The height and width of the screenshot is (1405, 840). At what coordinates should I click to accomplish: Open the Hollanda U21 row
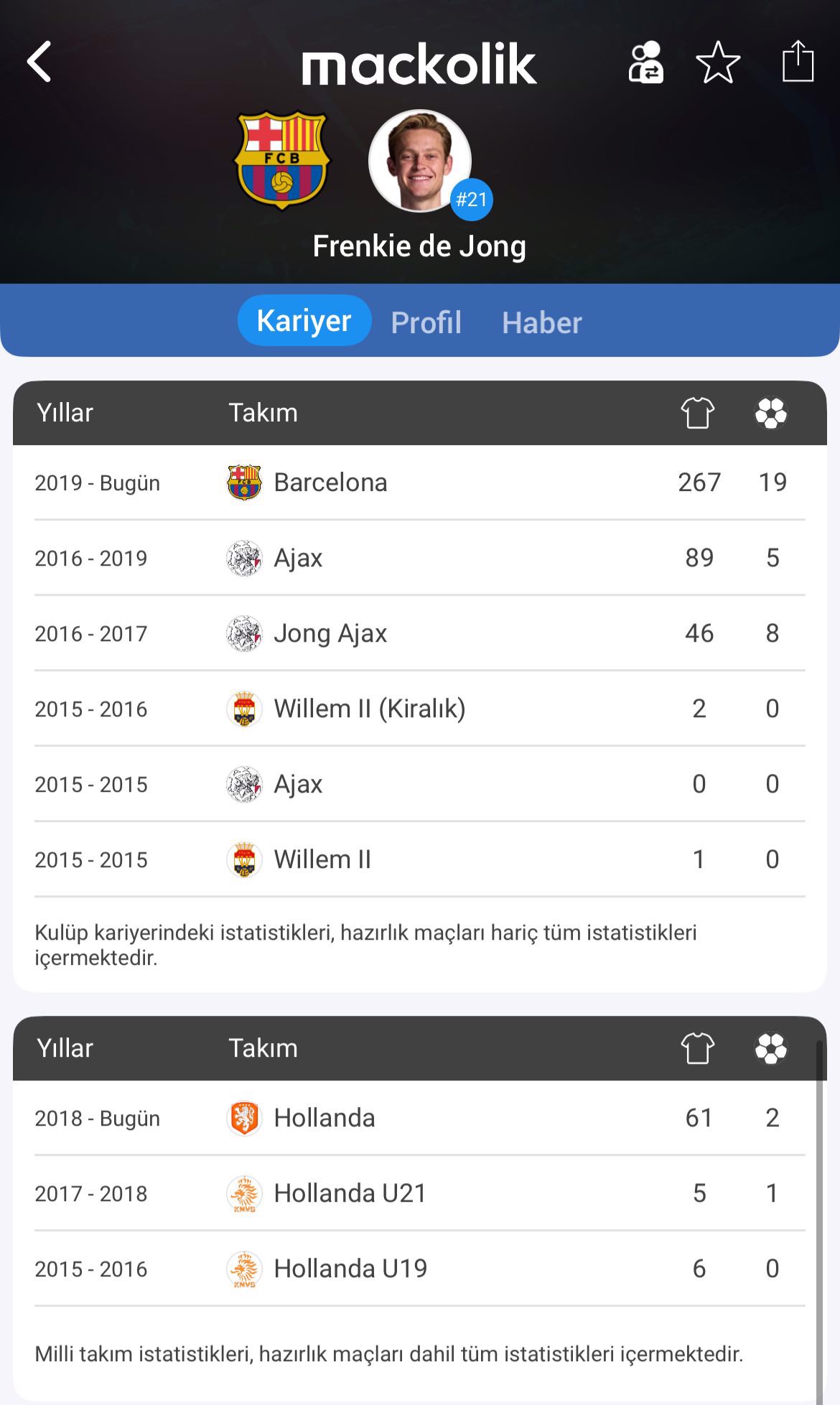419,1193
